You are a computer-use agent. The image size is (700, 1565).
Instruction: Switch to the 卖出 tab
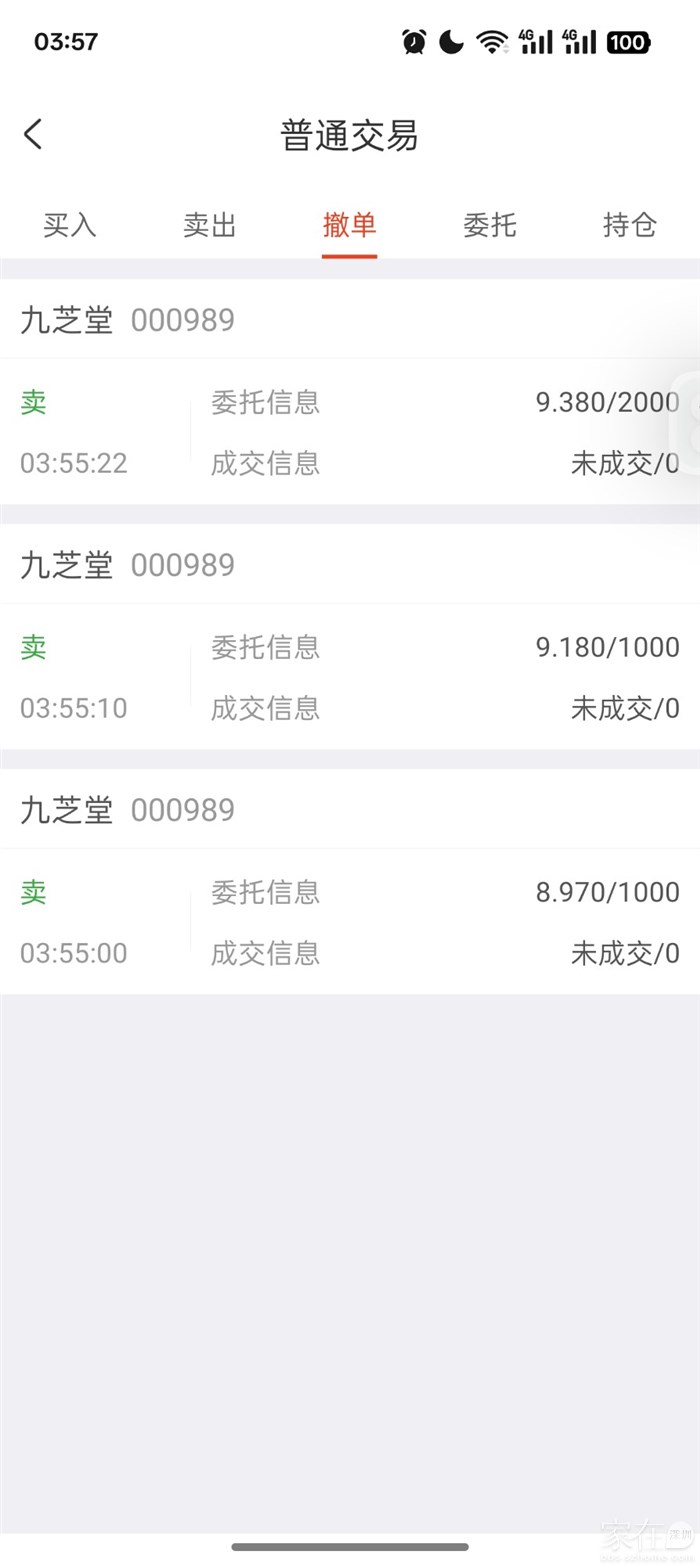coord(210,225)
